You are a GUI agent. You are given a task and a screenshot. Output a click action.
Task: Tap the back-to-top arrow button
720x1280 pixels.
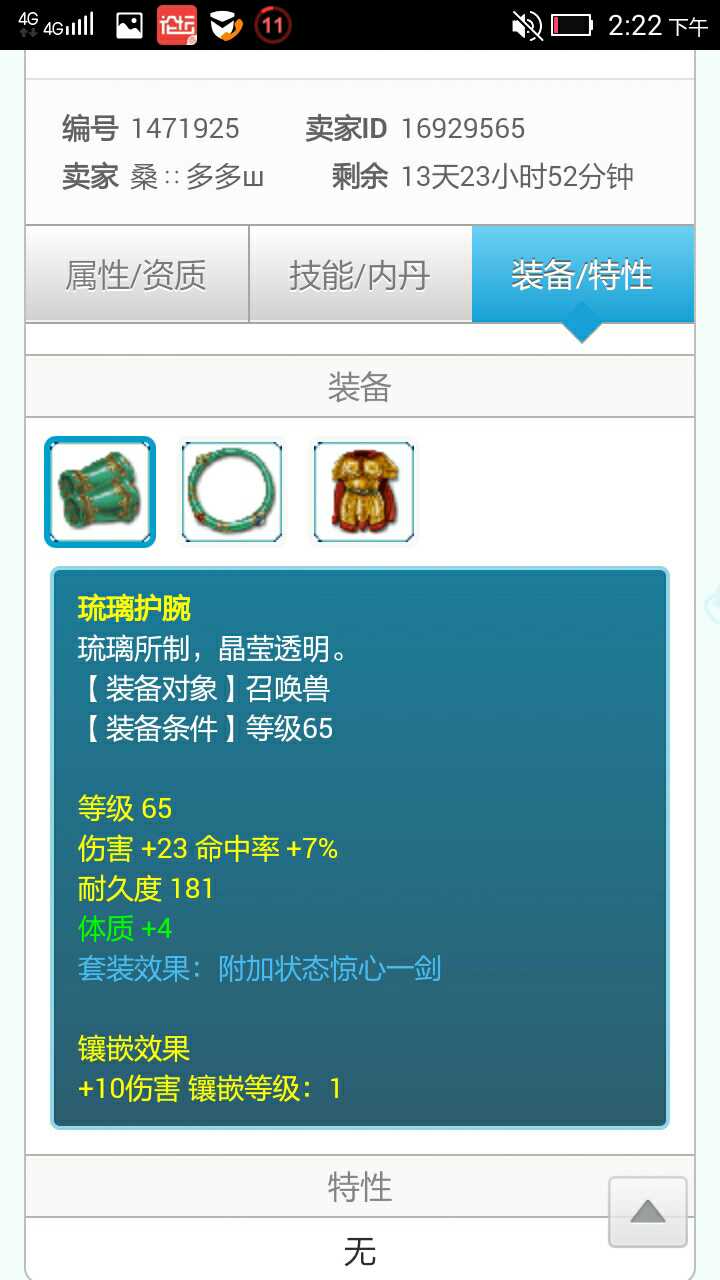click(647, 1212)
